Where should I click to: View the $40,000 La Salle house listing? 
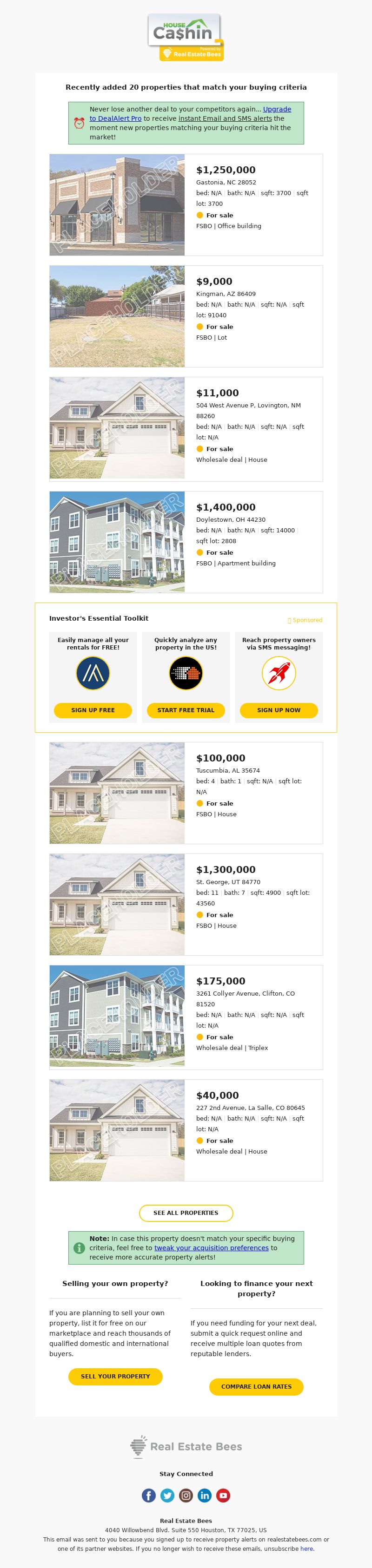click(217, 1096)
